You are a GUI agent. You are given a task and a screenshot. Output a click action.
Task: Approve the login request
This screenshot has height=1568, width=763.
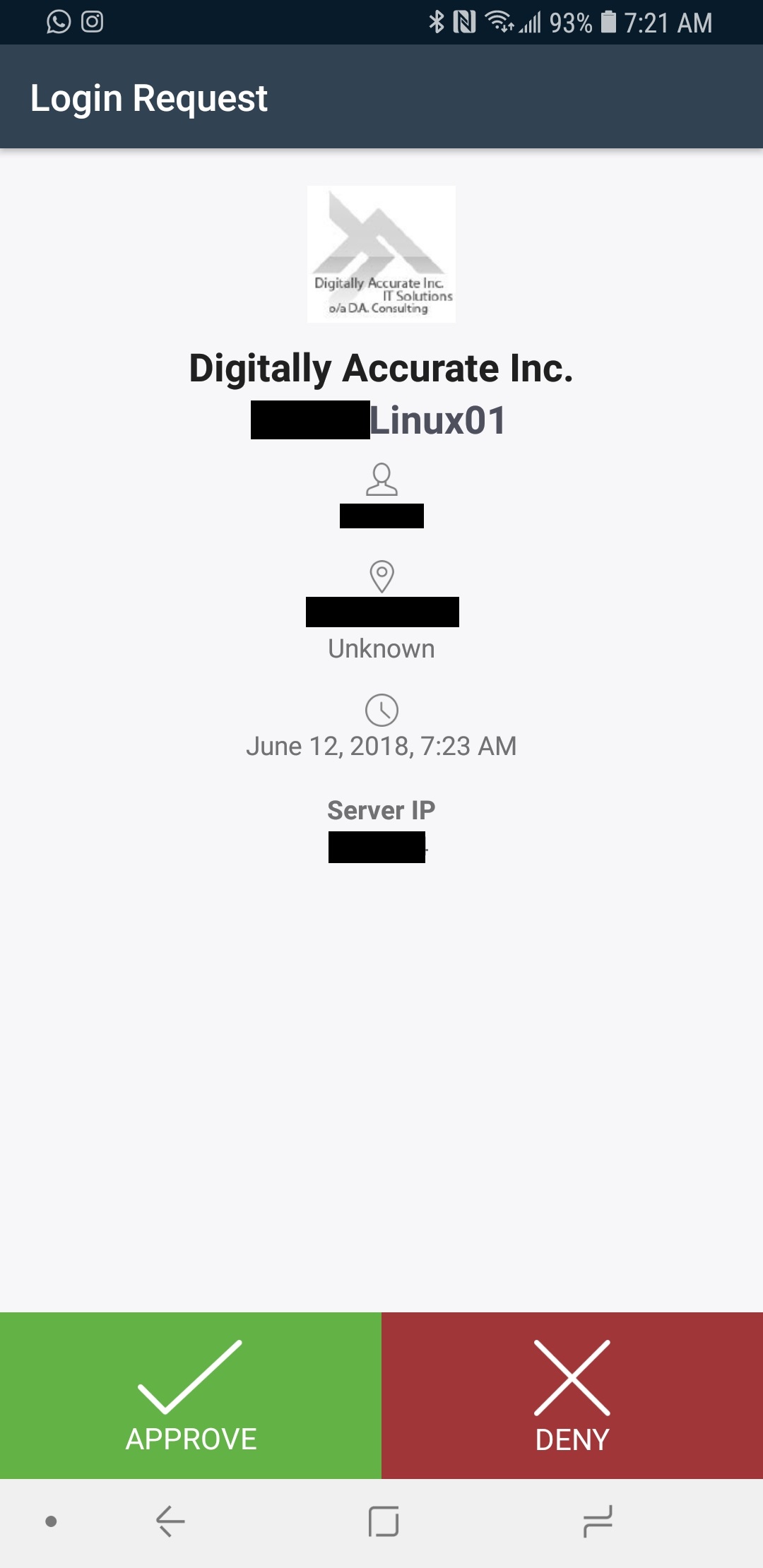point(191,1395)
